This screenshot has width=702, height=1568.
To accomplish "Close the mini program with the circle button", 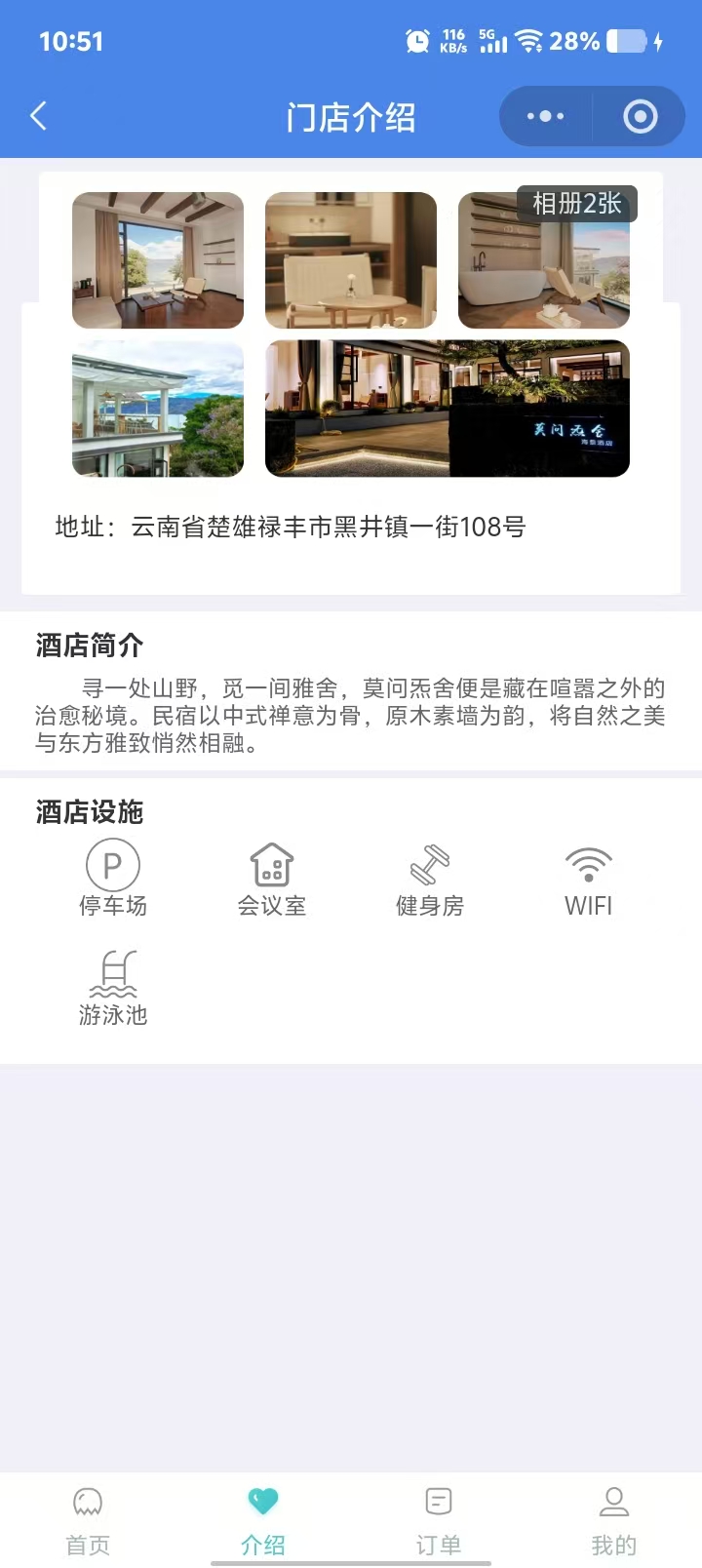I will (640, 117).
